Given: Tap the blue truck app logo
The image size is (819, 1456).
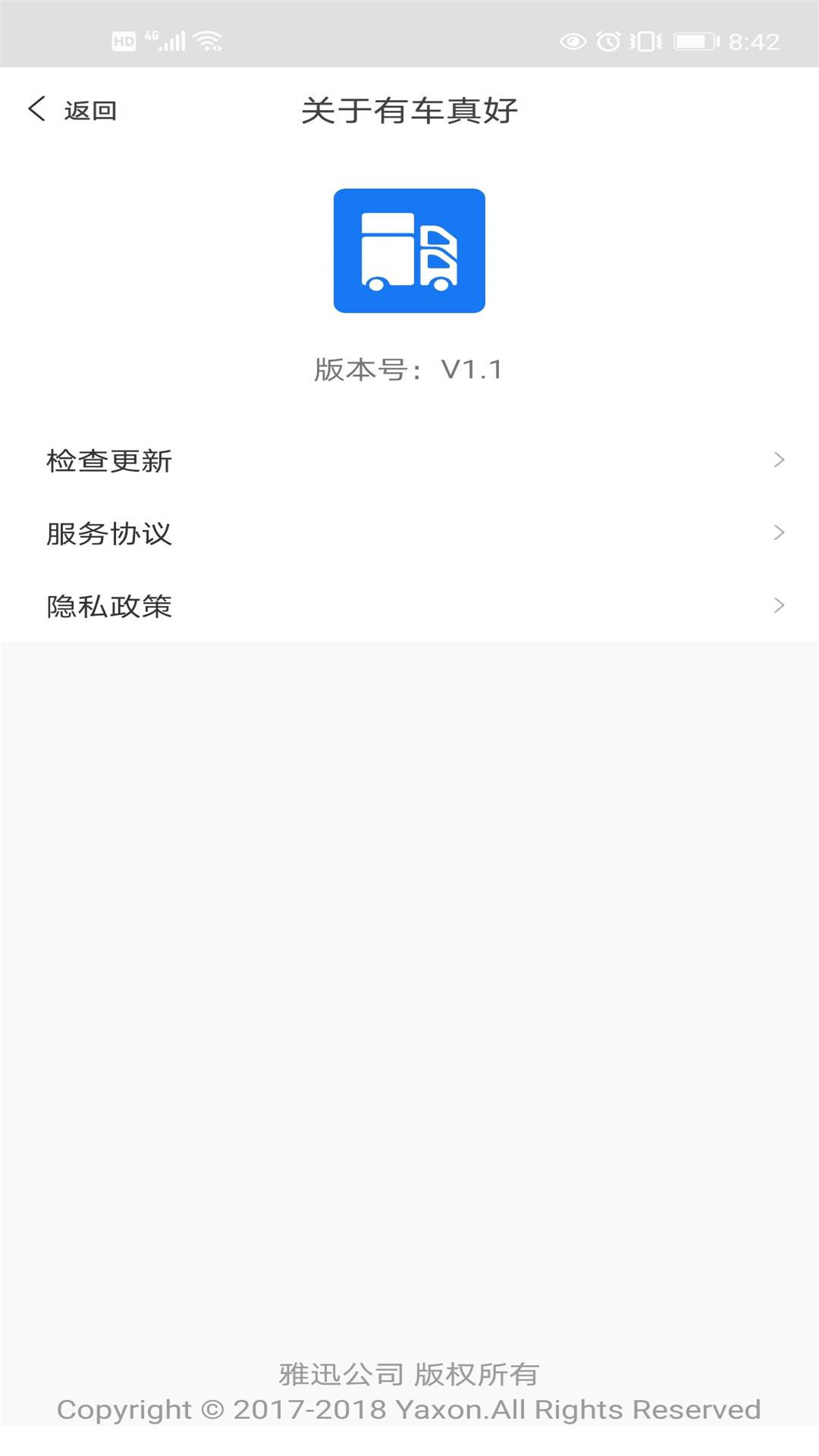Looking at the screenshot, I should pos(409,250).
